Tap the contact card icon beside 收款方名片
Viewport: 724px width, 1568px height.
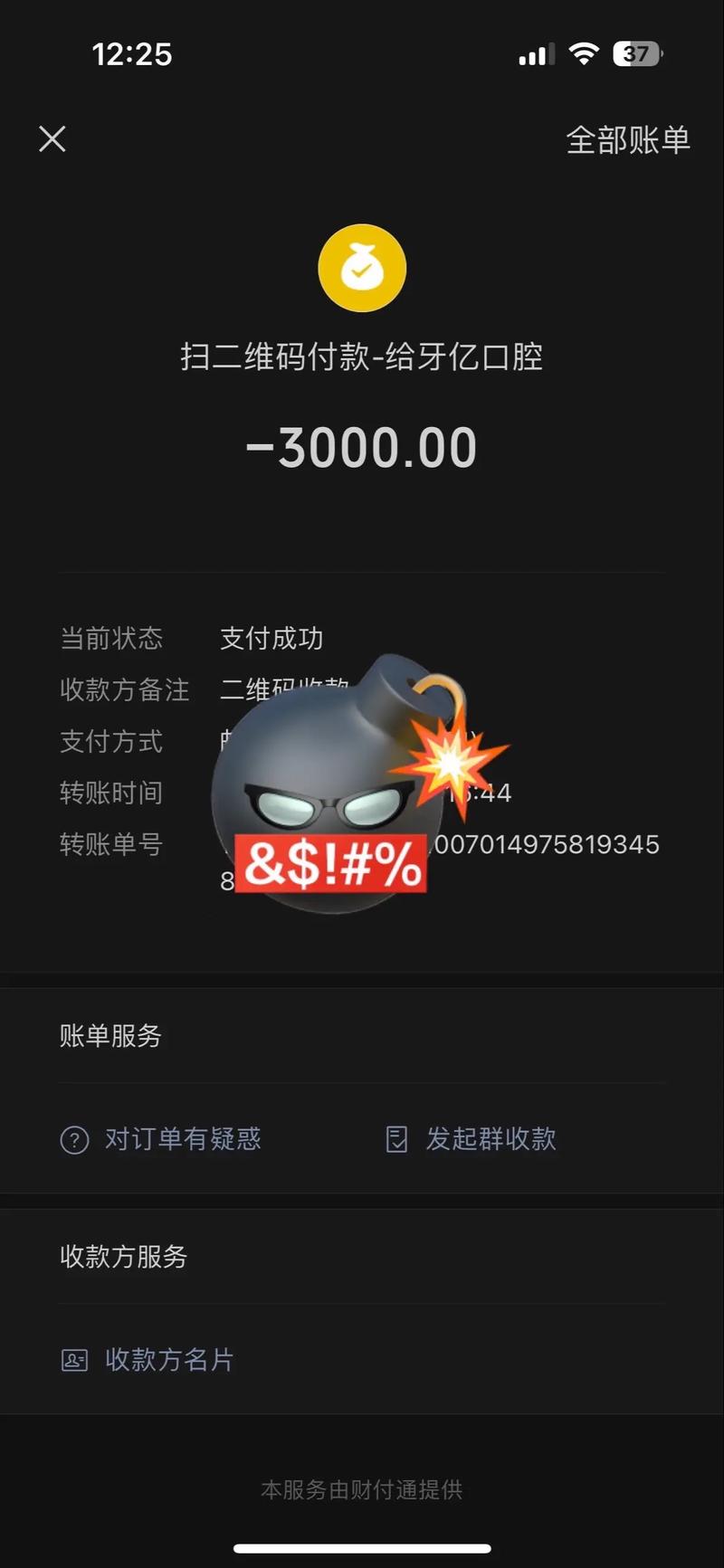[x=73, y=1360]
